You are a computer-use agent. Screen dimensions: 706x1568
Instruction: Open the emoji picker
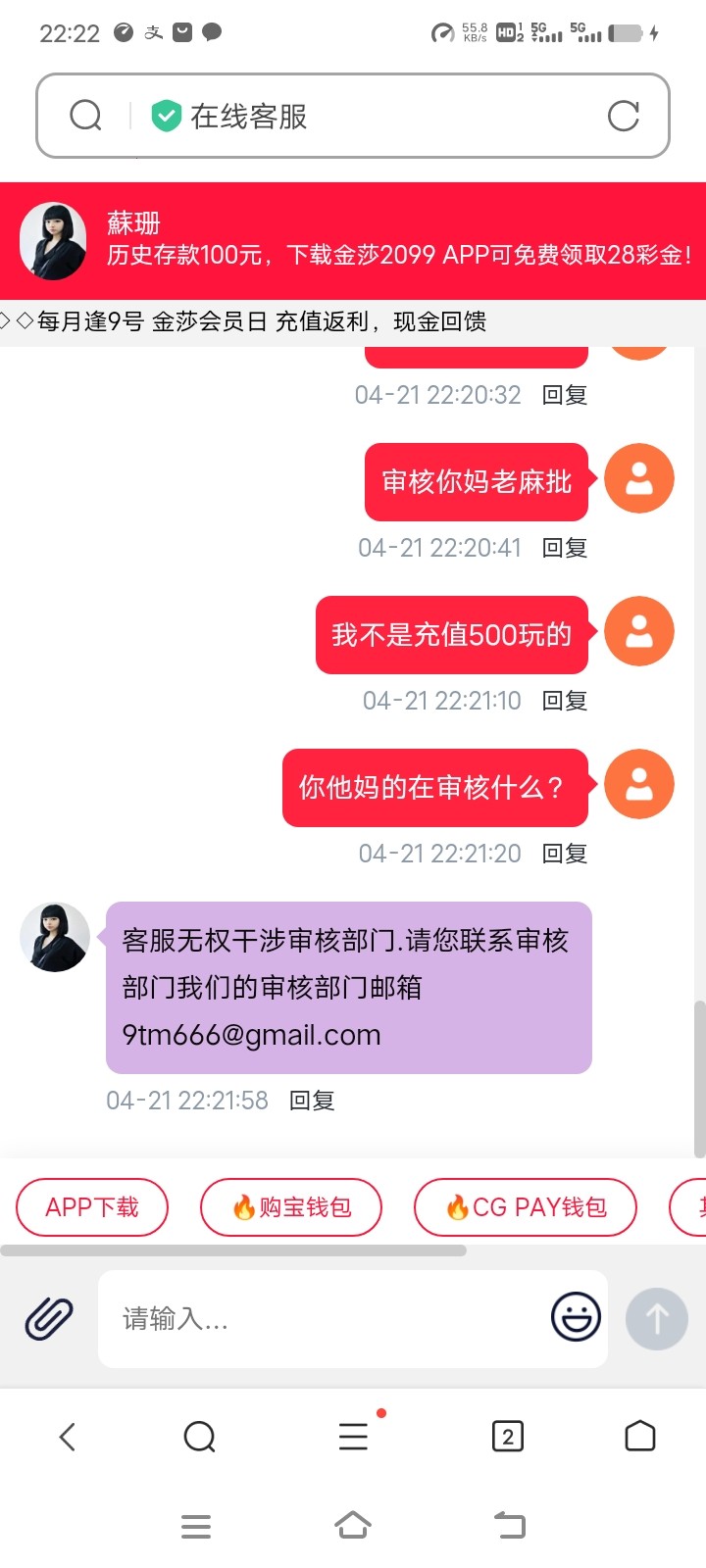click(576, 1317)
